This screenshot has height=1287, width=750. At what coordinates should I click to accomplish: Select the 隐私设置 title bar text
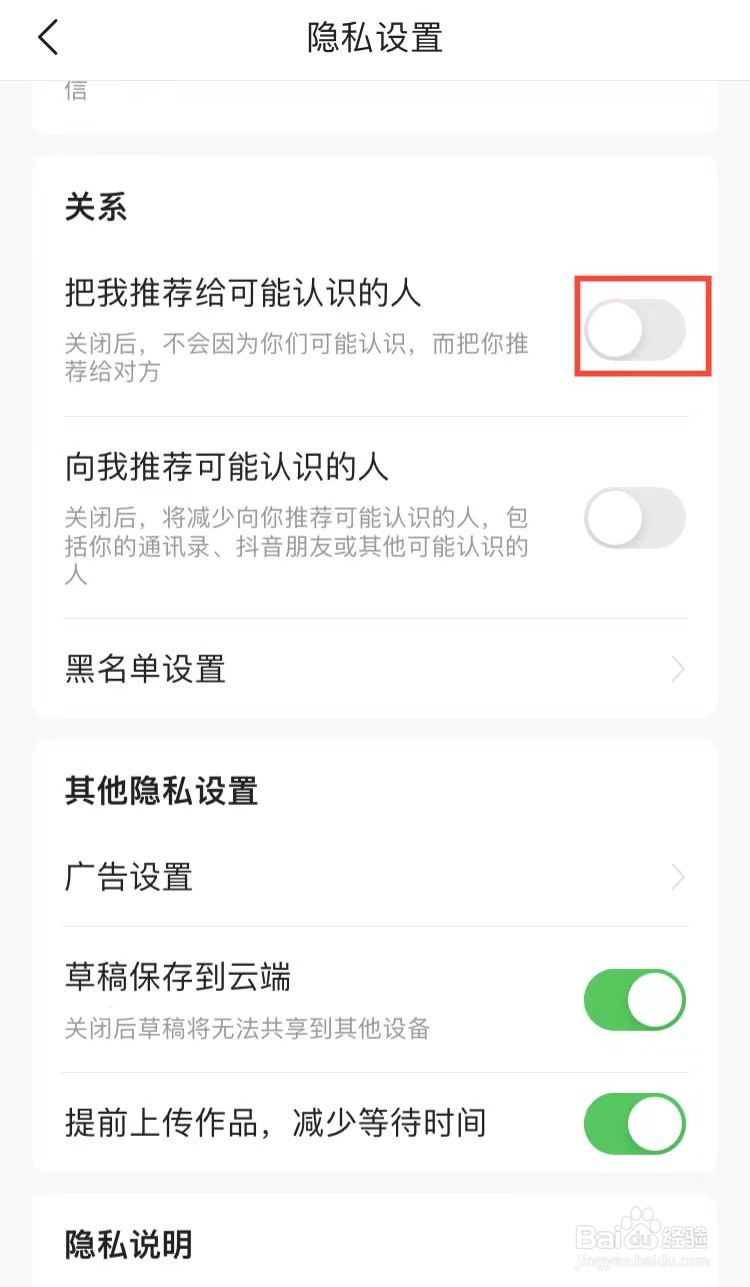374,38
